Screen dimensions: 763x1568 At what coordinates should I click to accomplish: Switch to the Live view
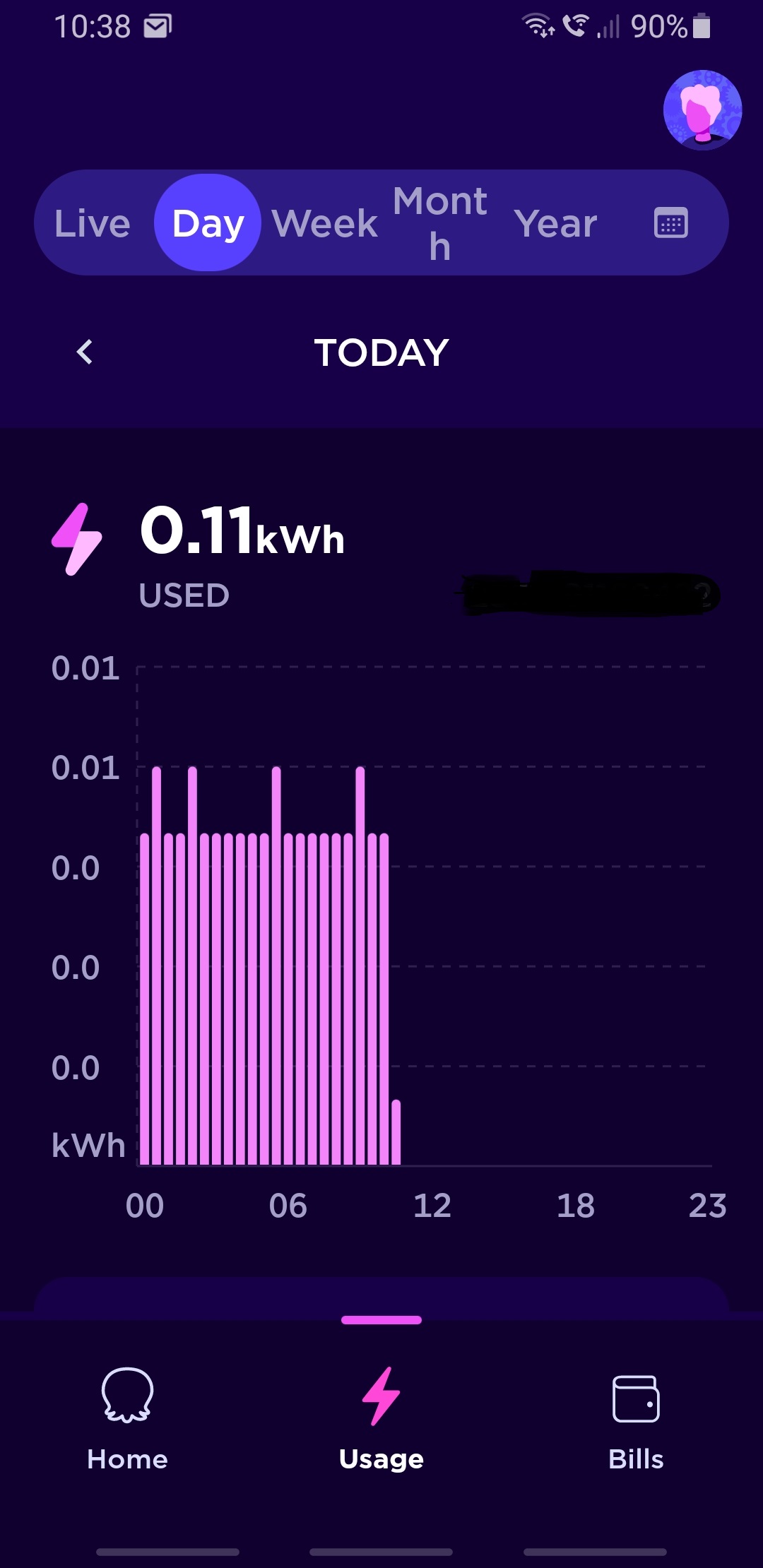click(93, 223)
